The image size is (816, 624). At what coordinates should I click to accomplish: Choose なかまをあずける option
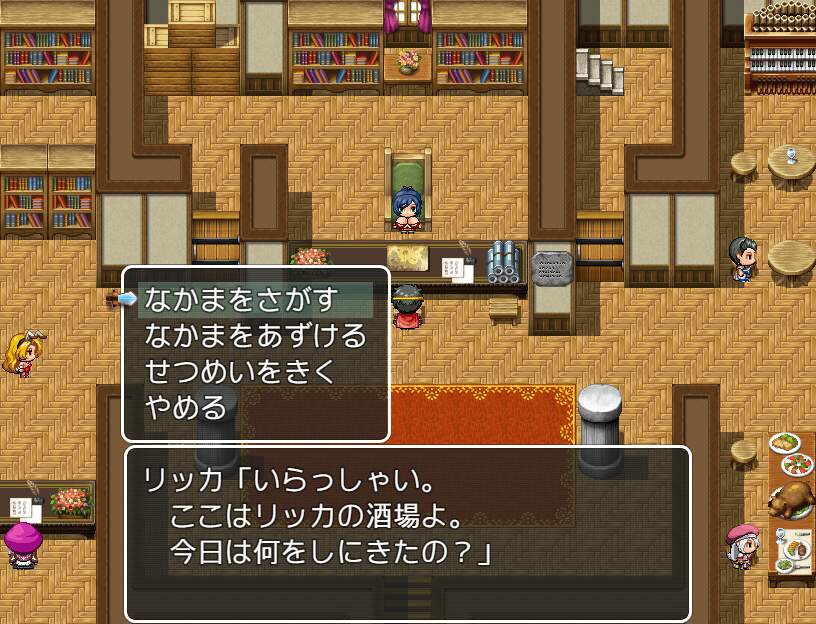pos(256,335)
